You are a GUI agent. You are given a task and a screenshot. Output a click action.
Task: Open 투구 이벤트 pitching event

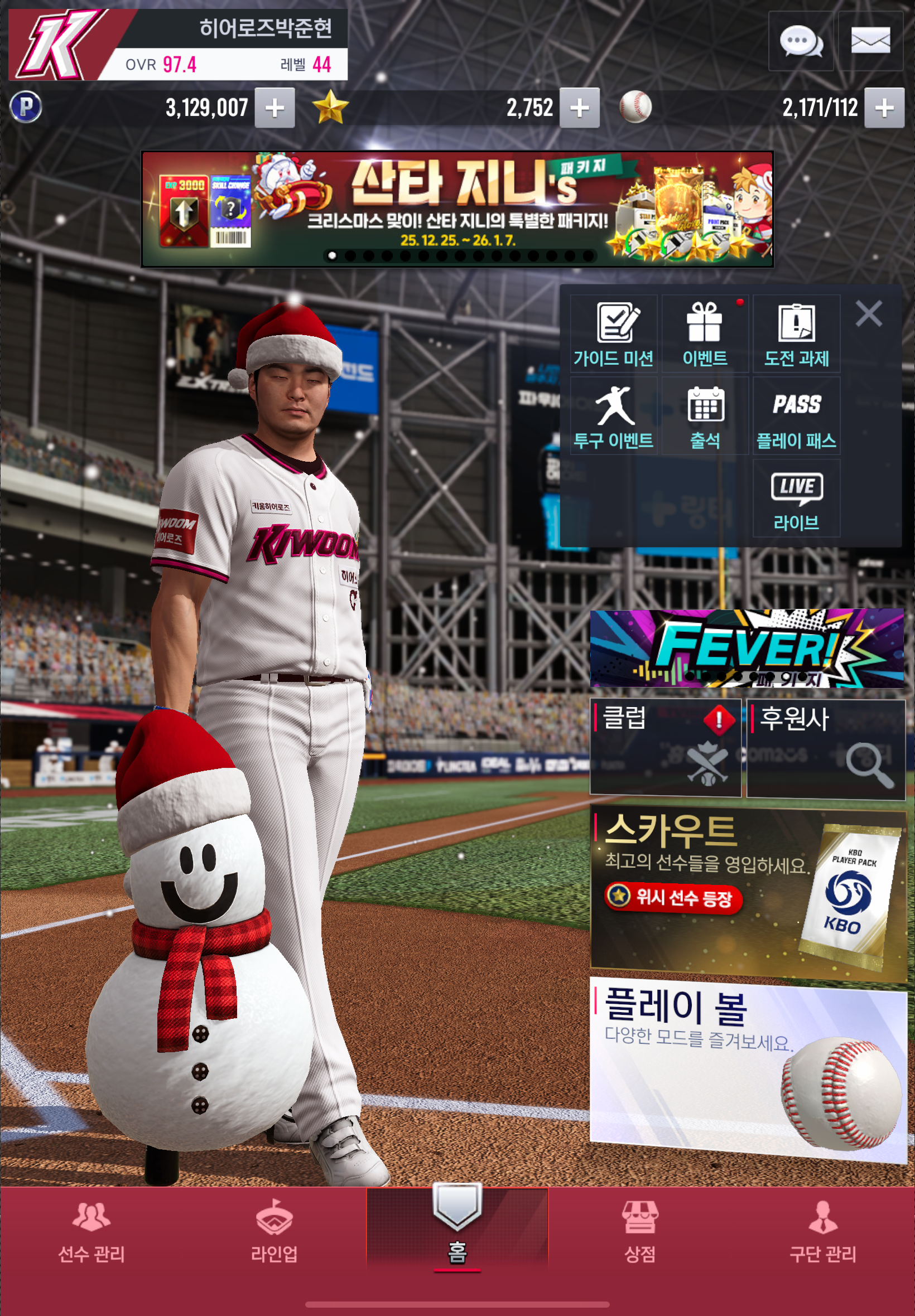click(613, 417)
